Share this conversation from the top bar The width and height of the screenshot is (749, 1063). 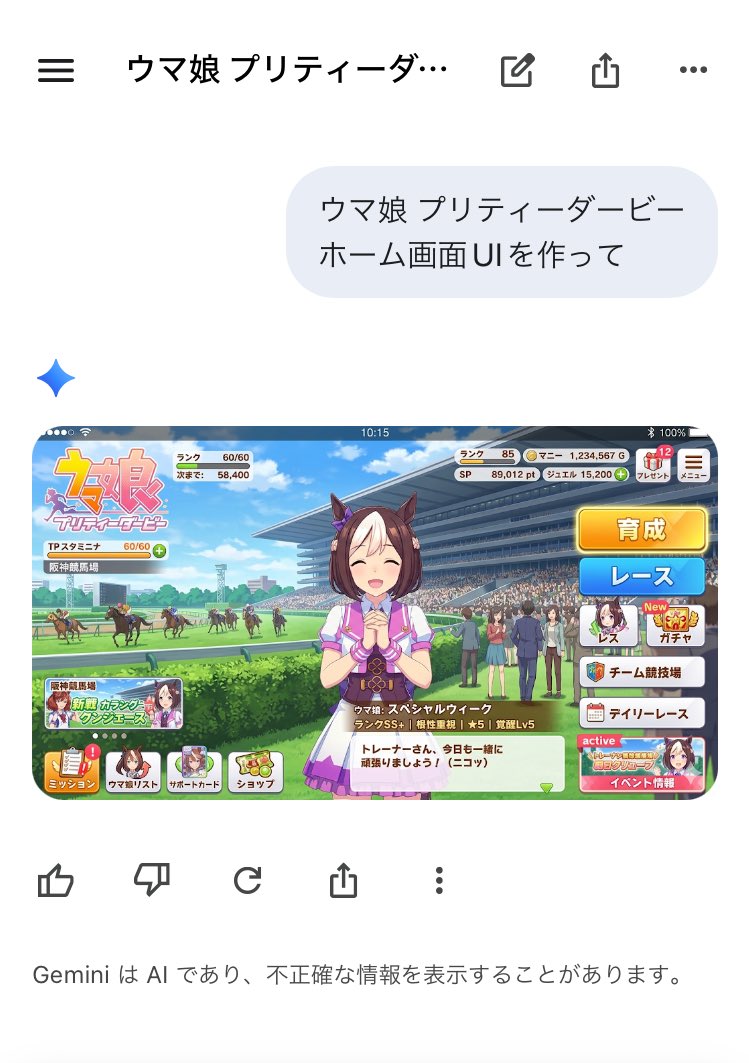(605, 70)
